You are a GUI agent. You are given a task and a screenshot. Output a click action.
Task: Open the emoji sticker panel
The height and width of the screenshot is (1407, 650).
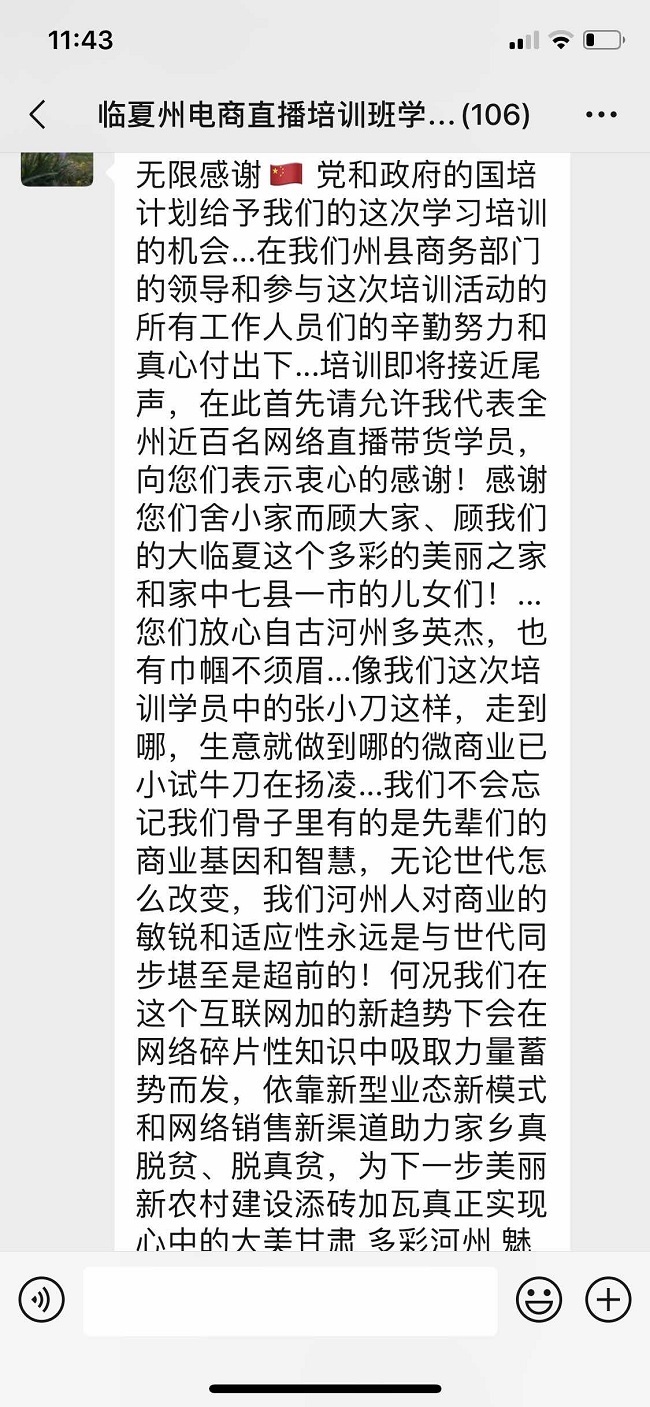539,1301
